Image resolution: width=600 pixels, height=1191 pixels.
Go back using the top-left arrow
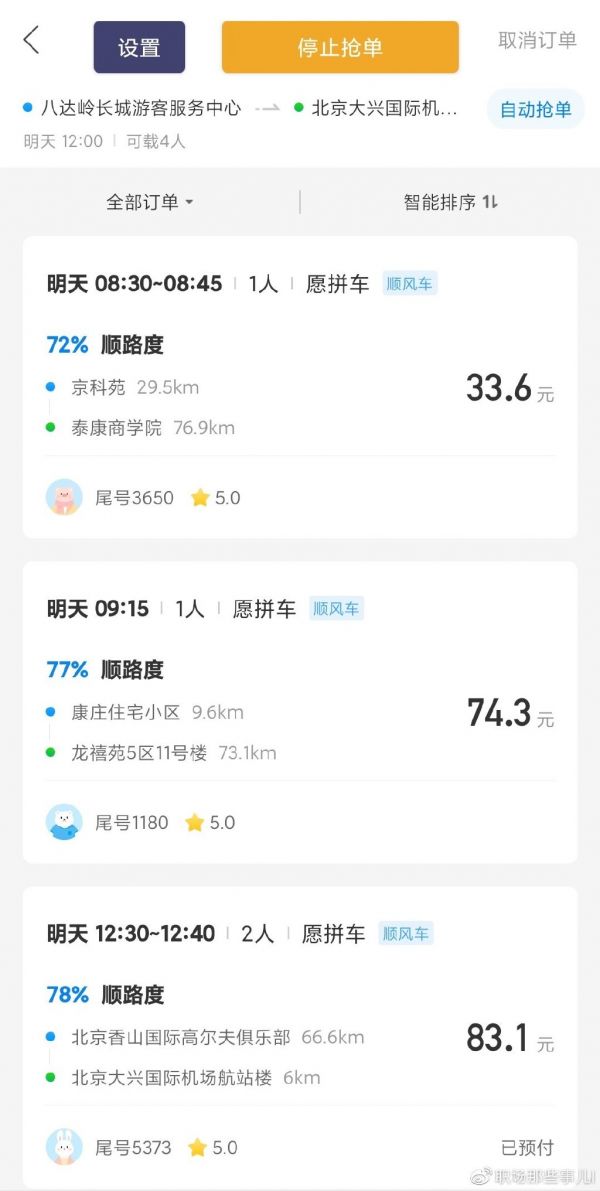(31, 41)
